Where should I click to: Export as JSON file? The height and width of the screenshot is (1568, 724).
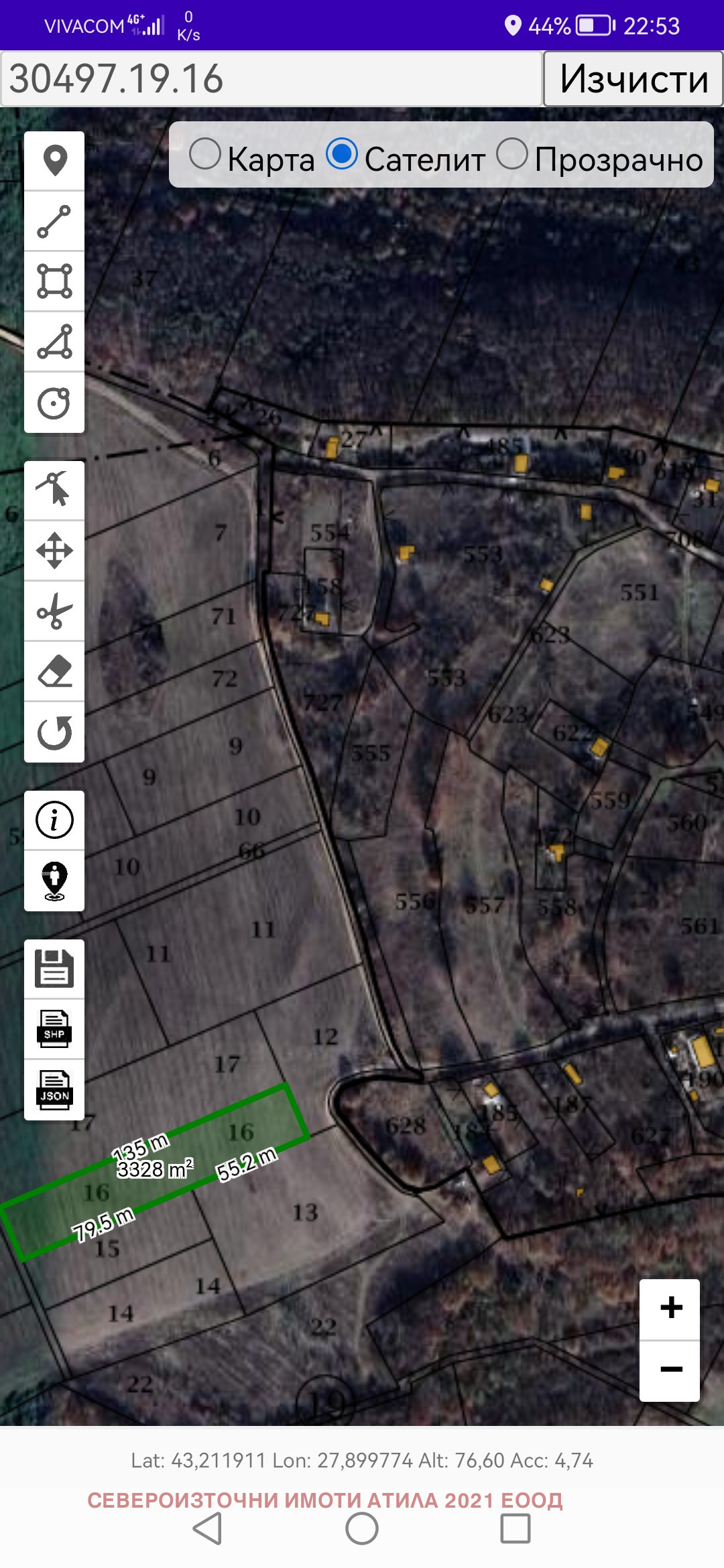pyautogui.click(x=54, y=1090)
